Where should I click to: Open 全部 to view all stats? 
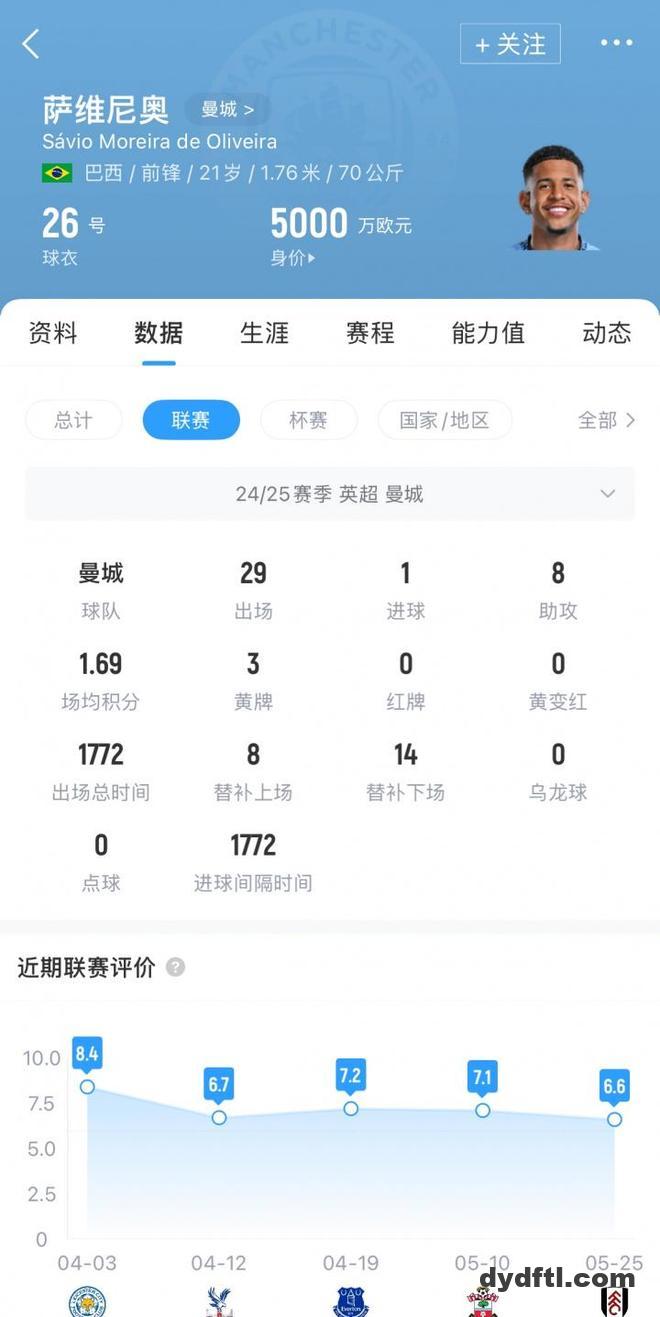[x=606, y=420]
